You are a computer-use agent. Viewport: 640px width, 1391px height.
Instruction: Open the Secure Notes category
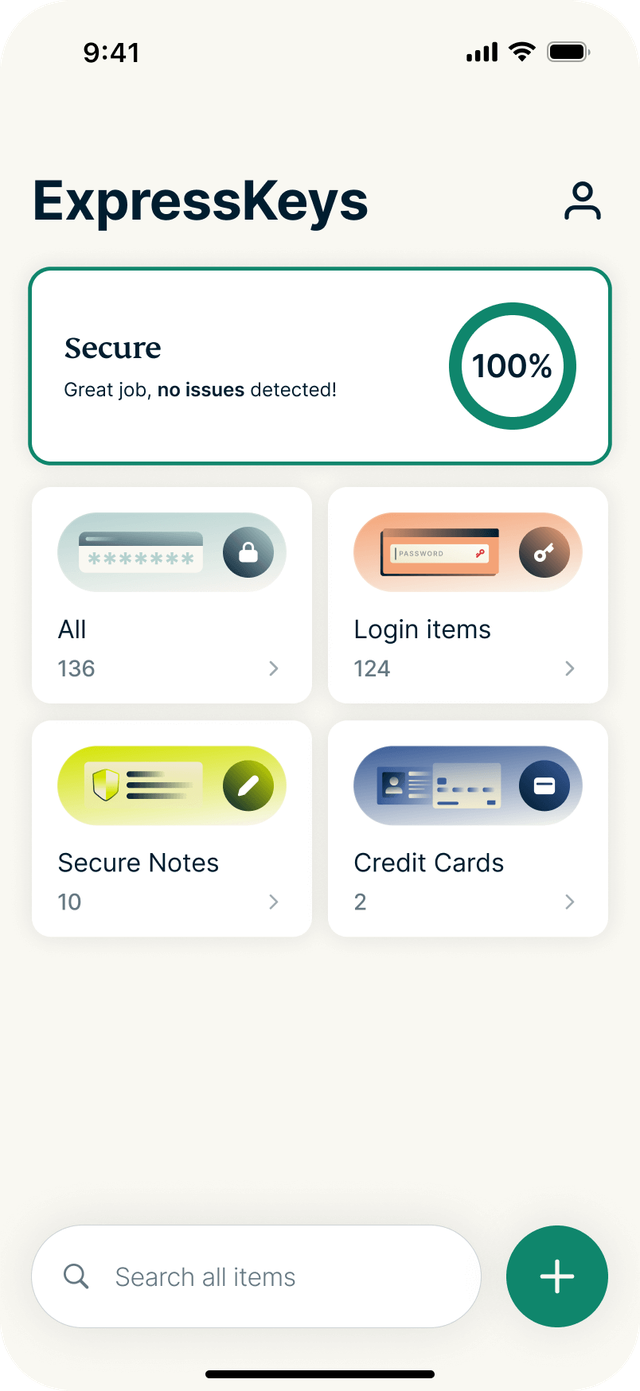click(172, 829)
